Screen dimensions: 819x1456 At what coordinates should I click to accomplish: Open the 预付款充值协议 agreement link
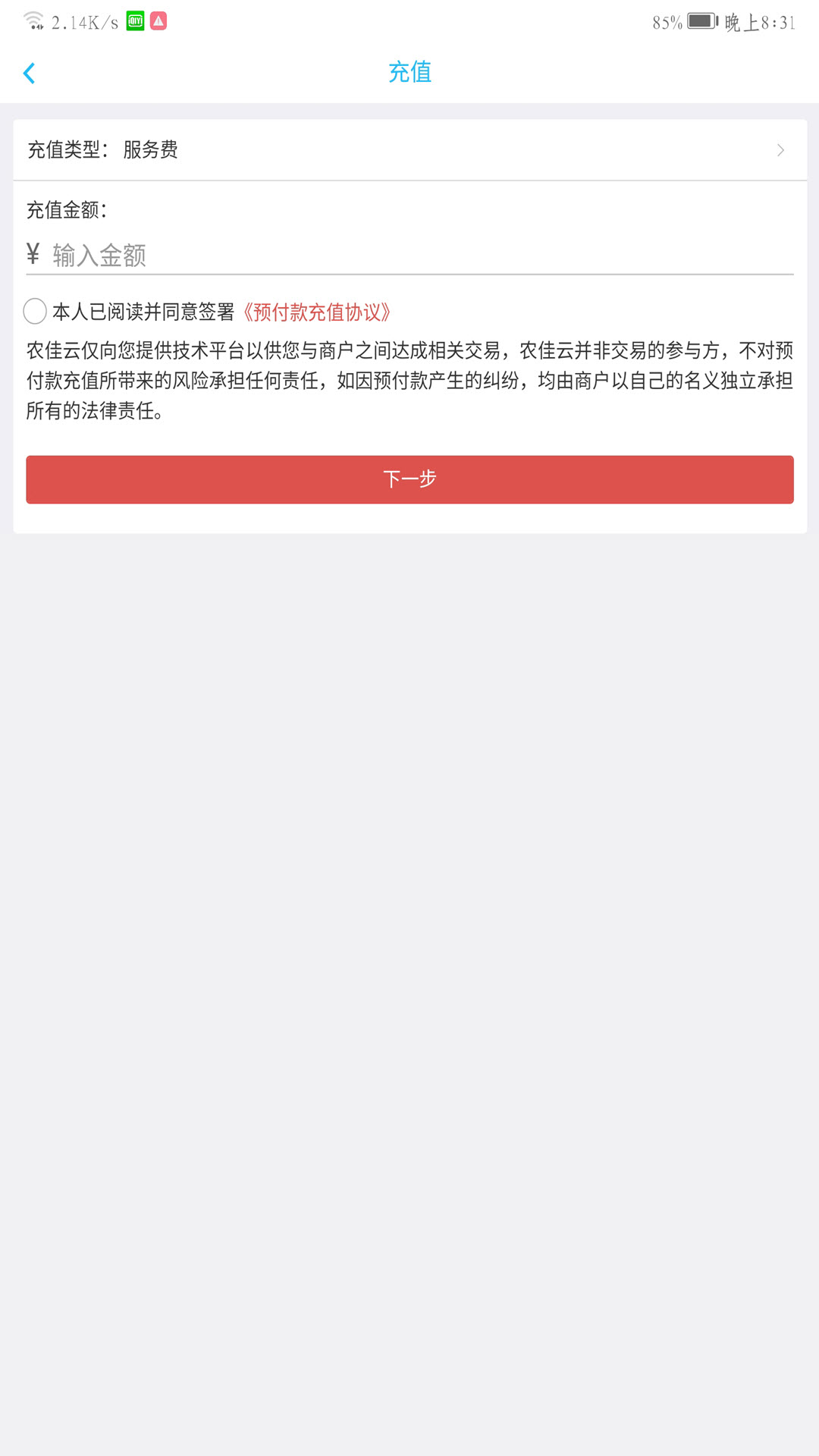click(x=318, y=312)
